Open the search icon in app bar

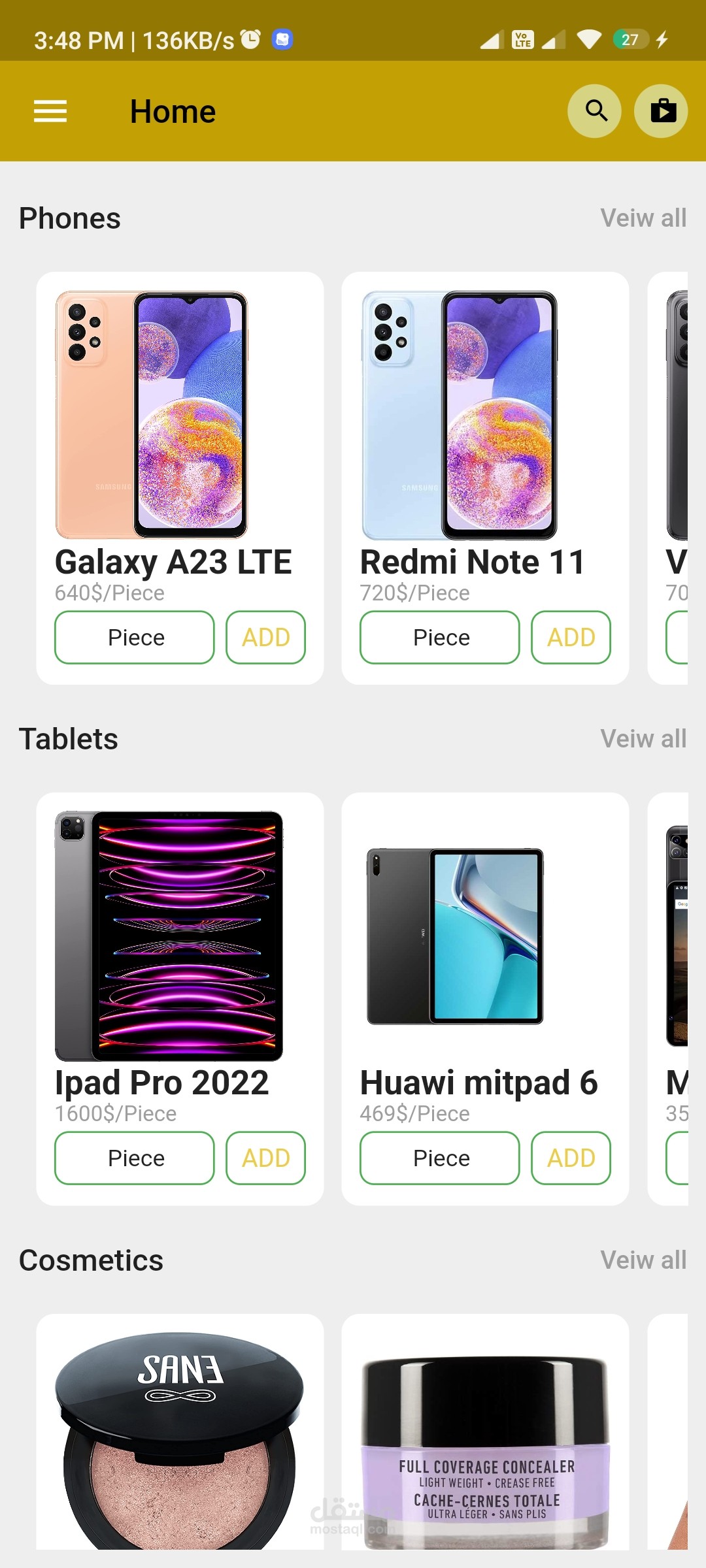(x=595, y=111)
